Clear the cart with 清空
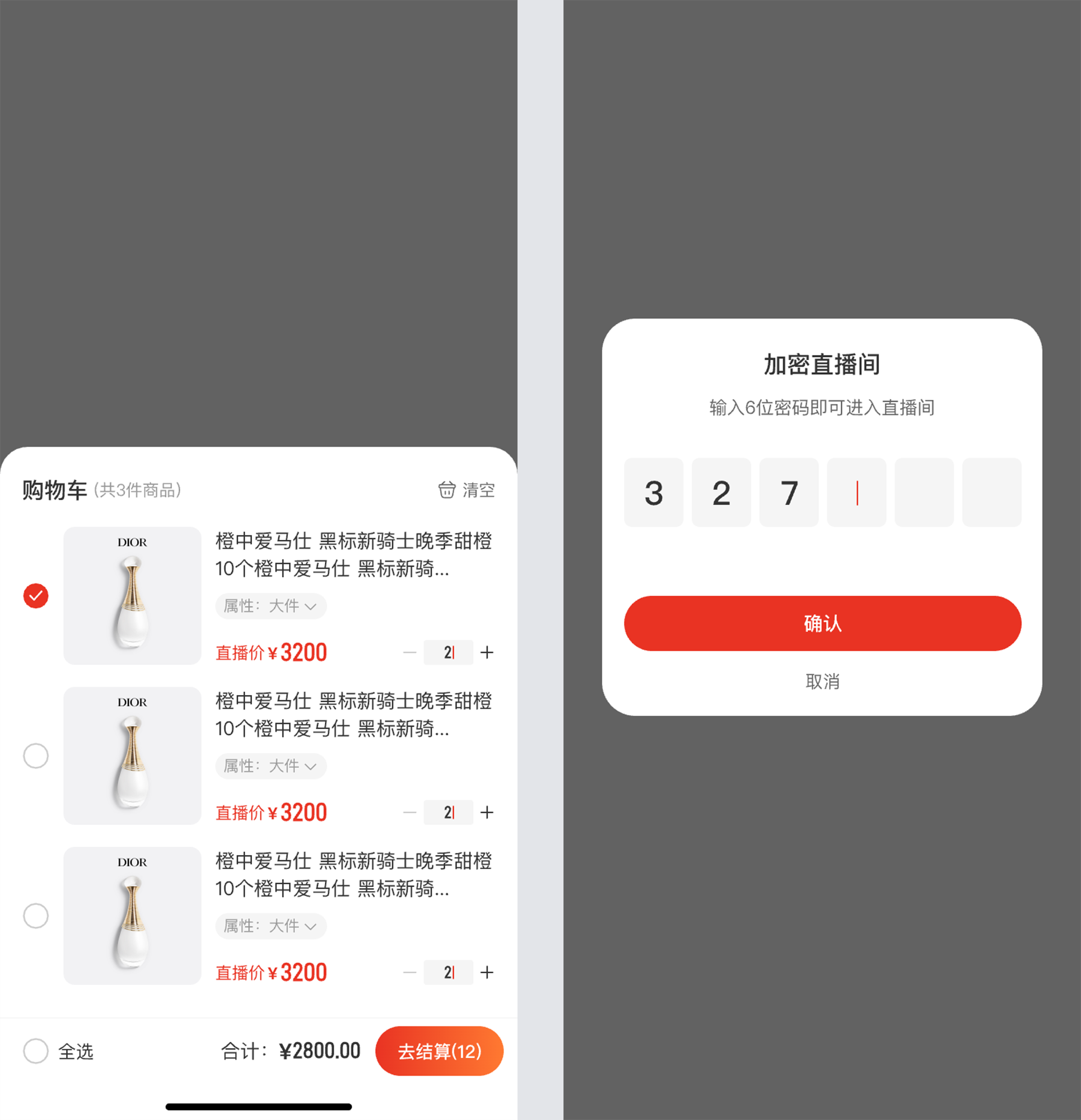 (467, 489)
